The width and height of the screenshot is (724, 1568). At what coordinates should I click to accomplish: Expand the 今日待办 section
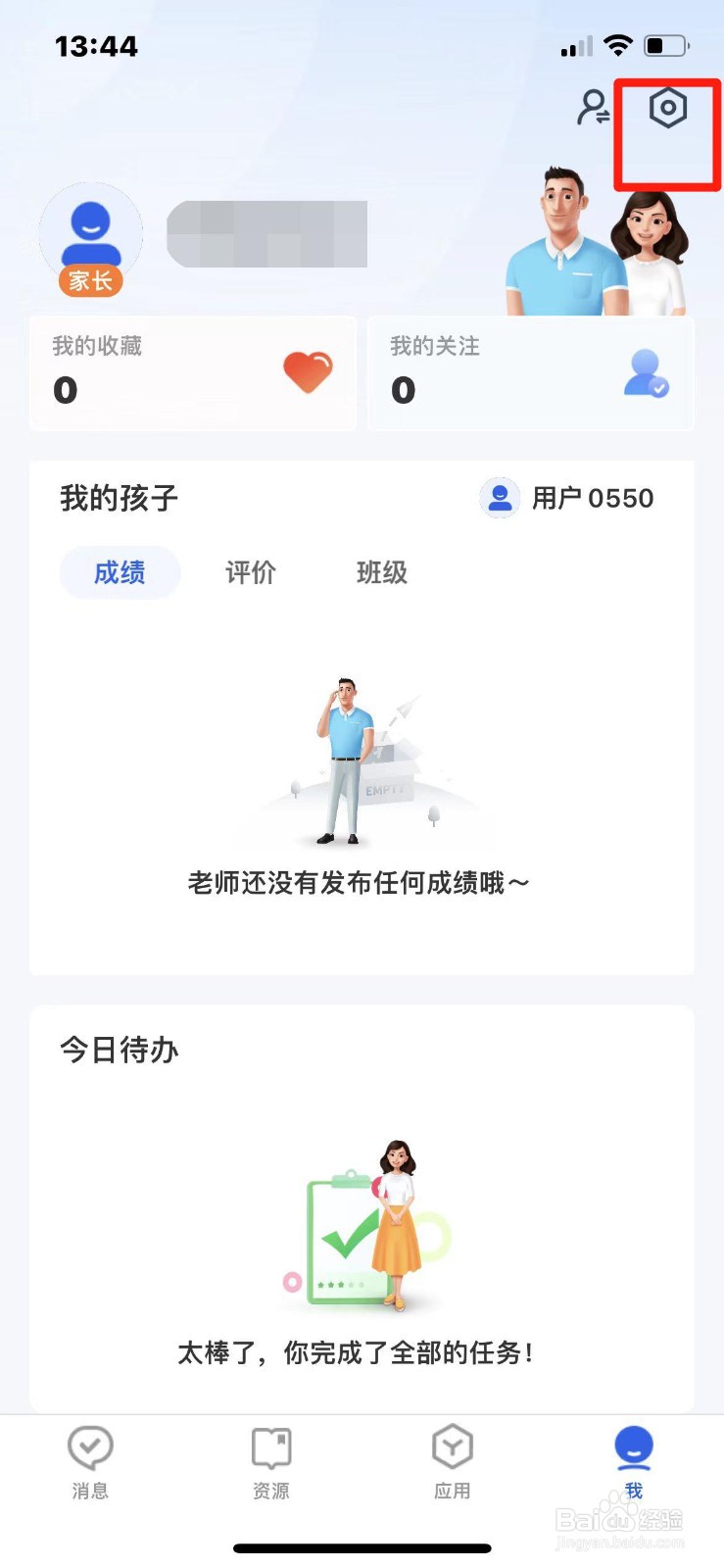pyautogui.click(x=118, y=1051)
